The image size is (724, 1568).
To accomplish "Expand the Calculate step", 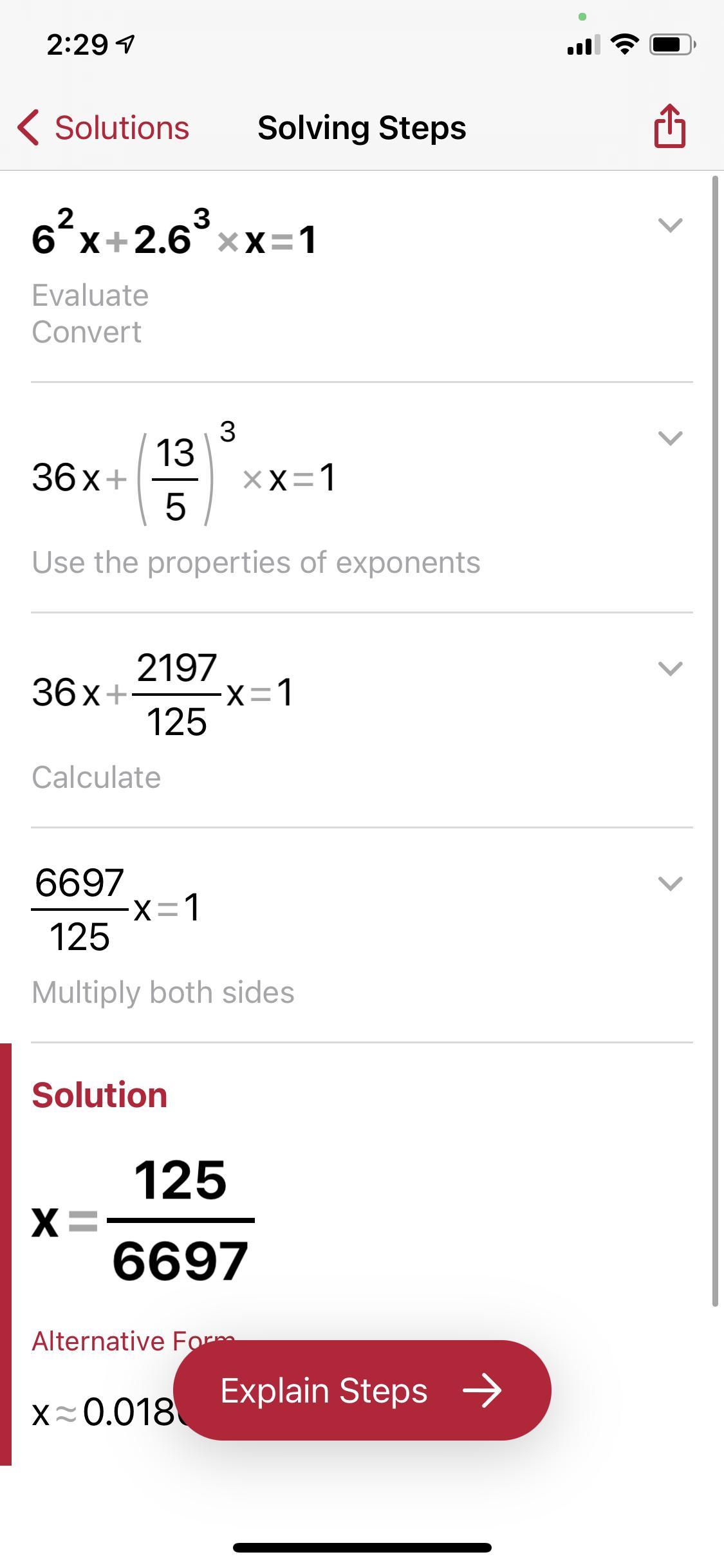I will 670,669.
